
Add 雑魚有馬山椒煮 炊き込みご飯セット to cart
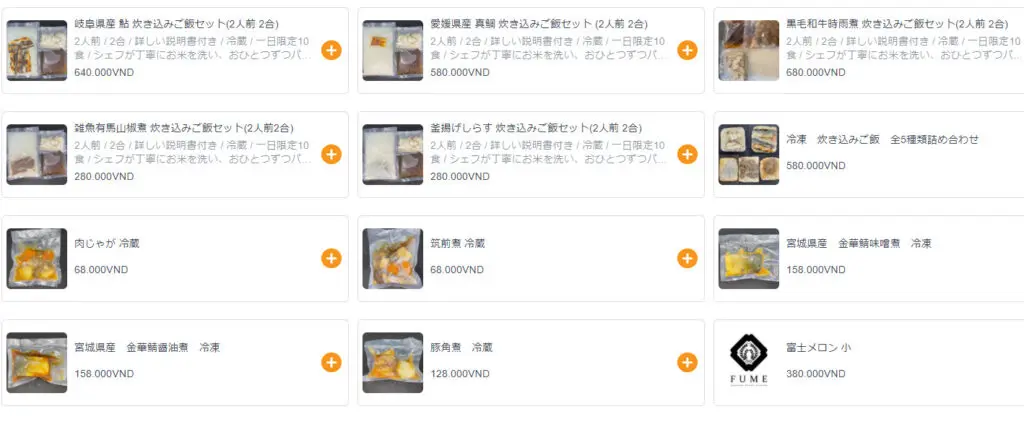click(x=331, y=154)
